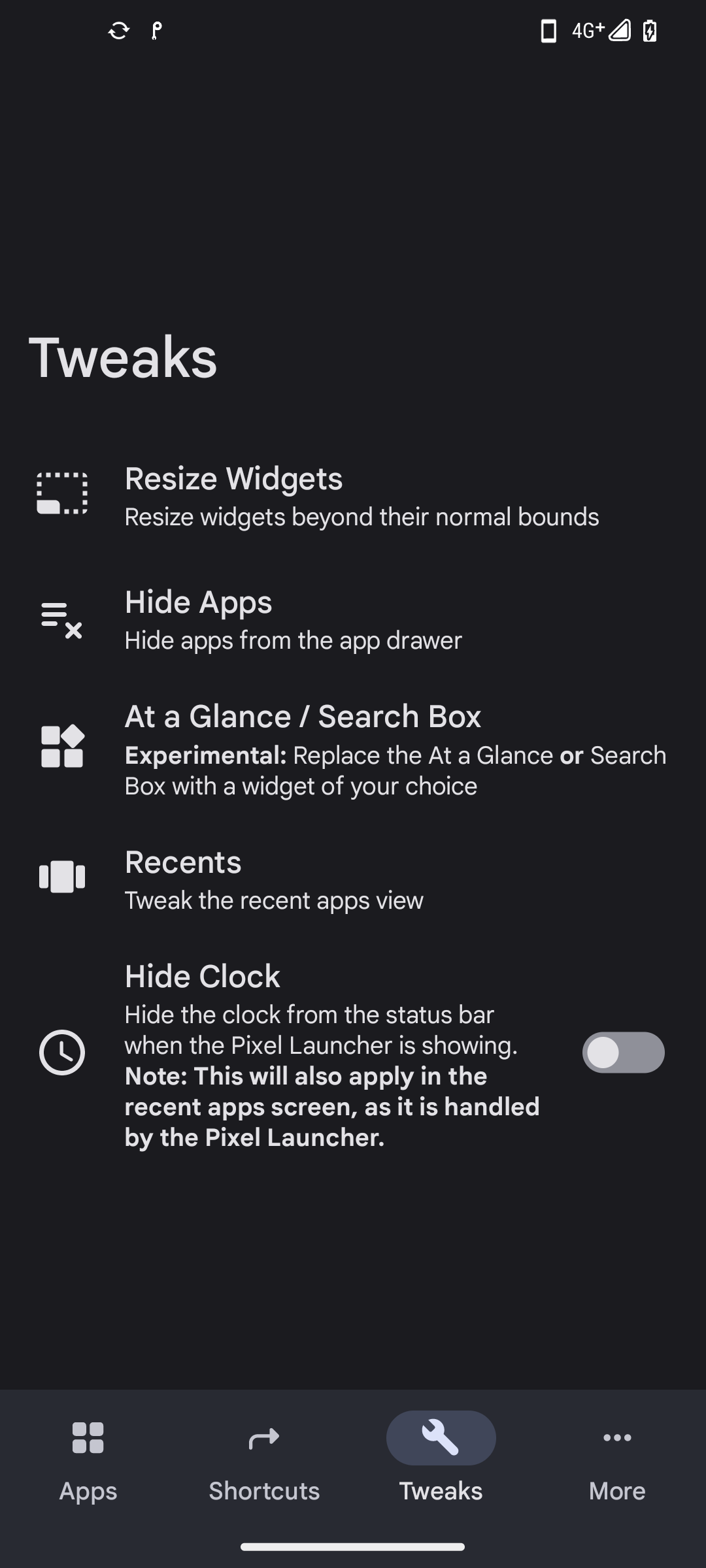Click the clock icon beside Hide Clock
Screen dimensions: 706x1568
pyautogui.click(x=63, y=1052)
